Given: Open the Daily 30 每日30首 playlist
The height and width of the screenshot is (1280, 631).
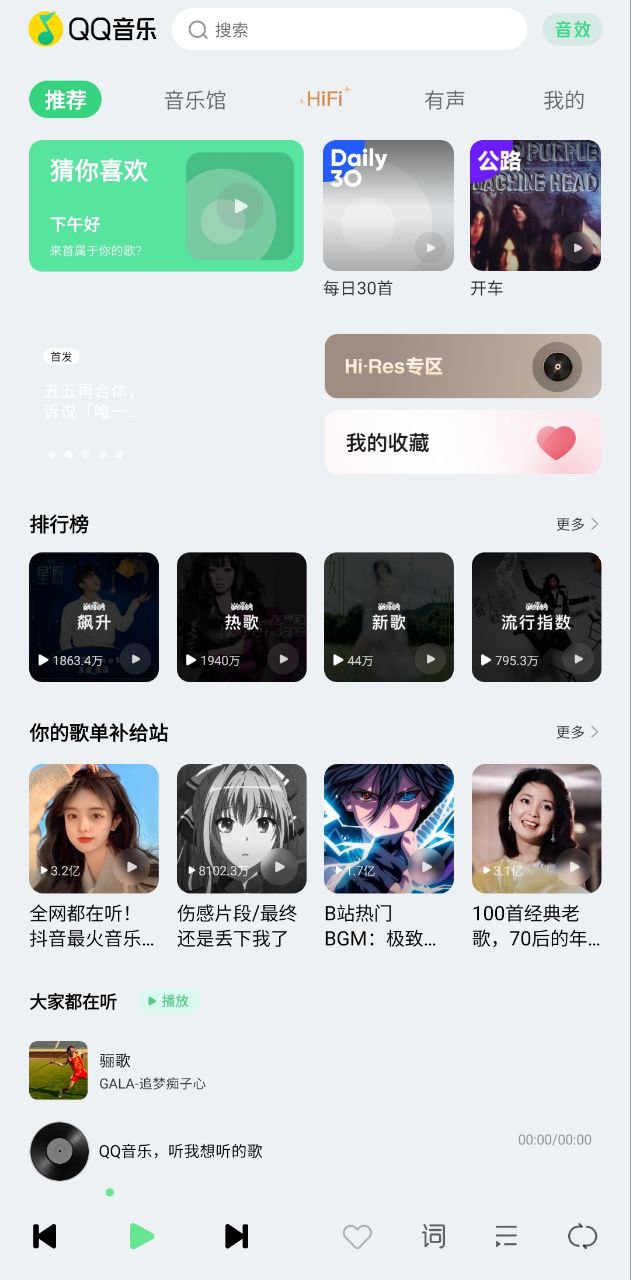Looking at the screenshot, I should point(388,206).
